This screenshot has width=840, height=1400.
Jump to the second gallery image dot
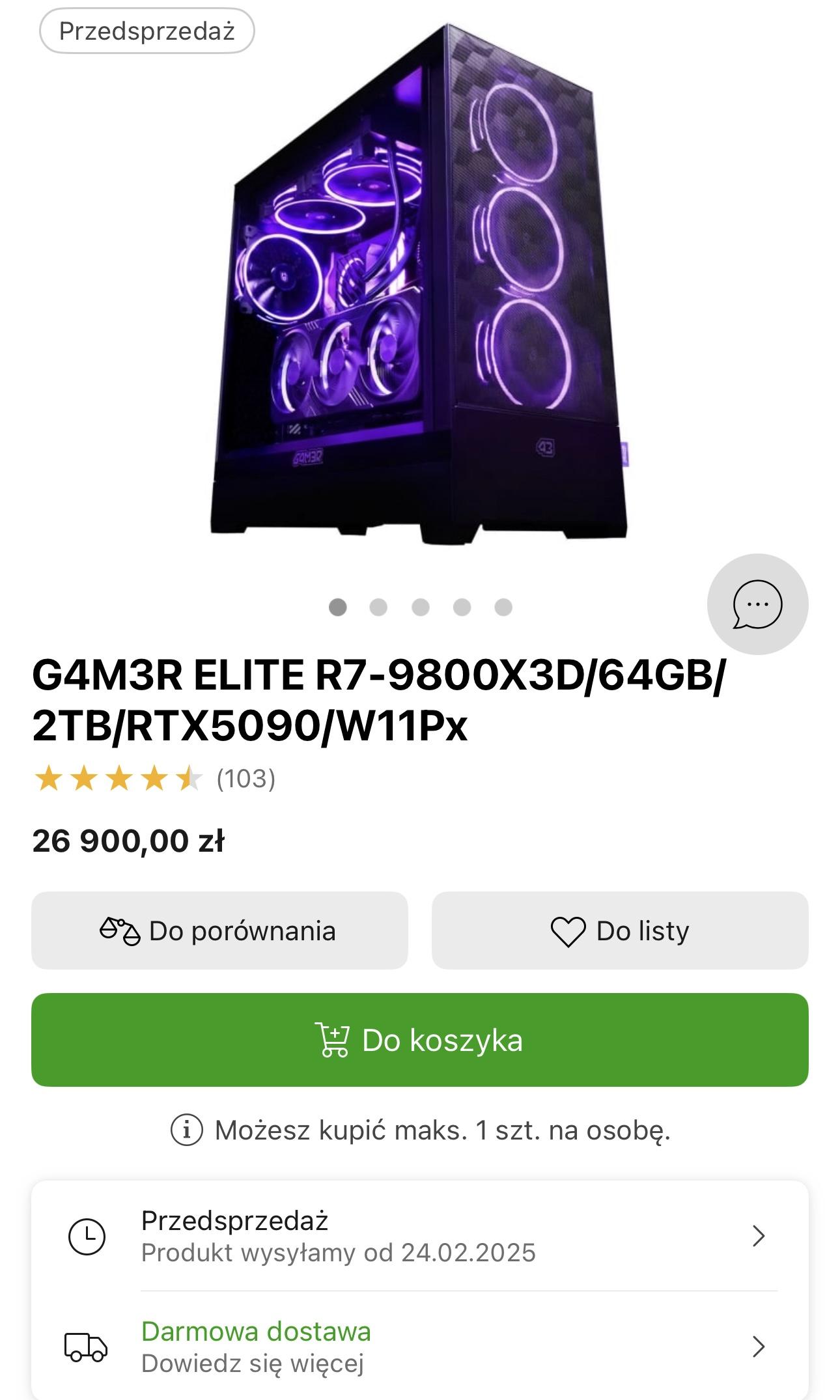pos(378,607)
